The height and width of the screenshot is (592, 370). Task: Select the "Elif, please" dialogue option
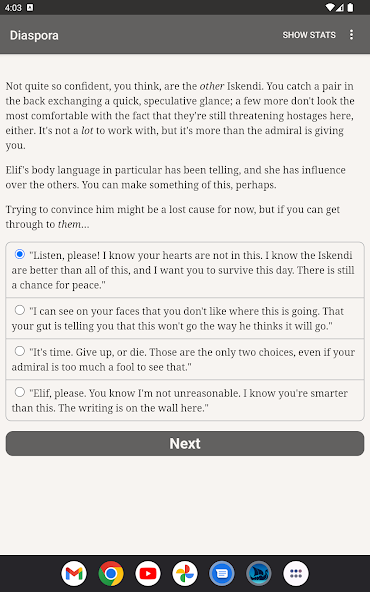(185, 400)
